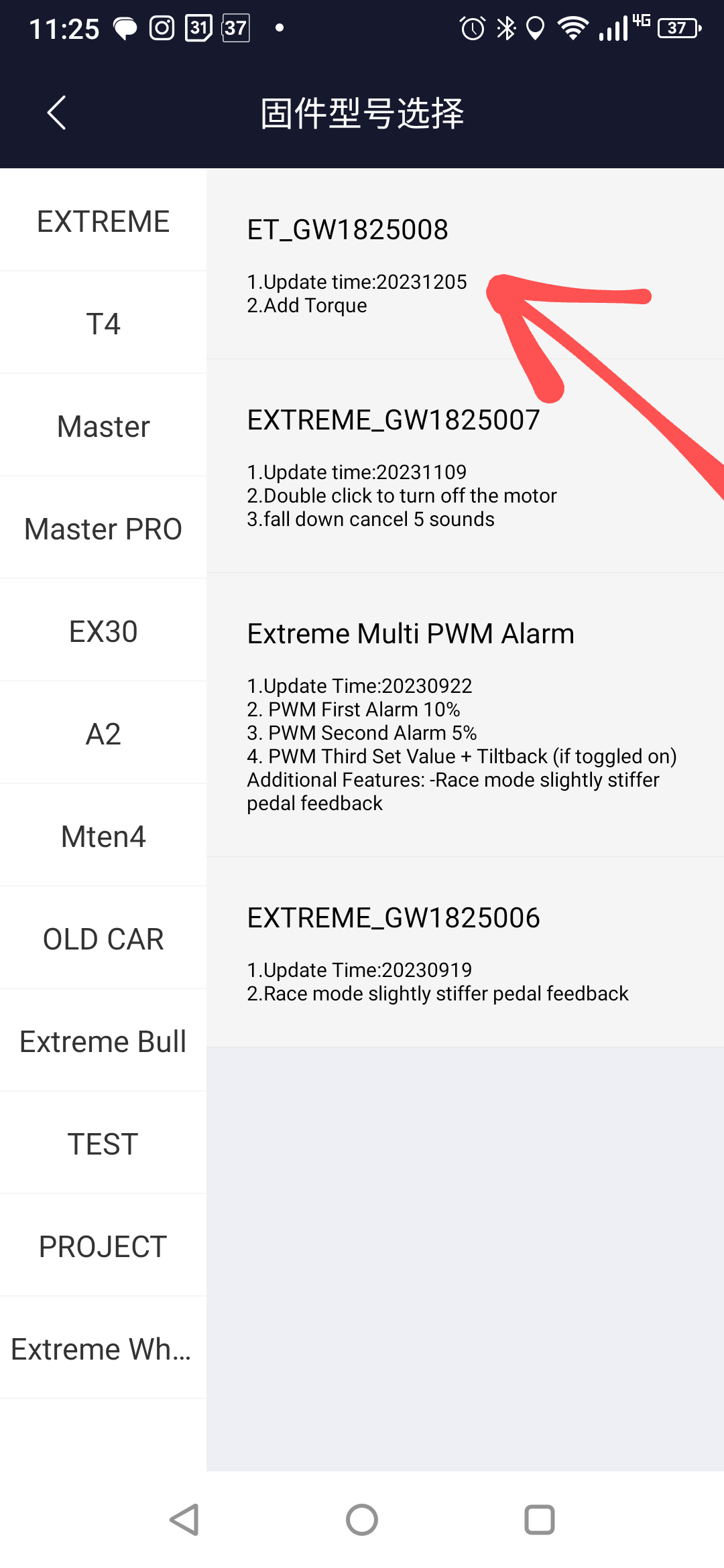
Task: Select the OLD CAR category
Action: coord(103,938)
